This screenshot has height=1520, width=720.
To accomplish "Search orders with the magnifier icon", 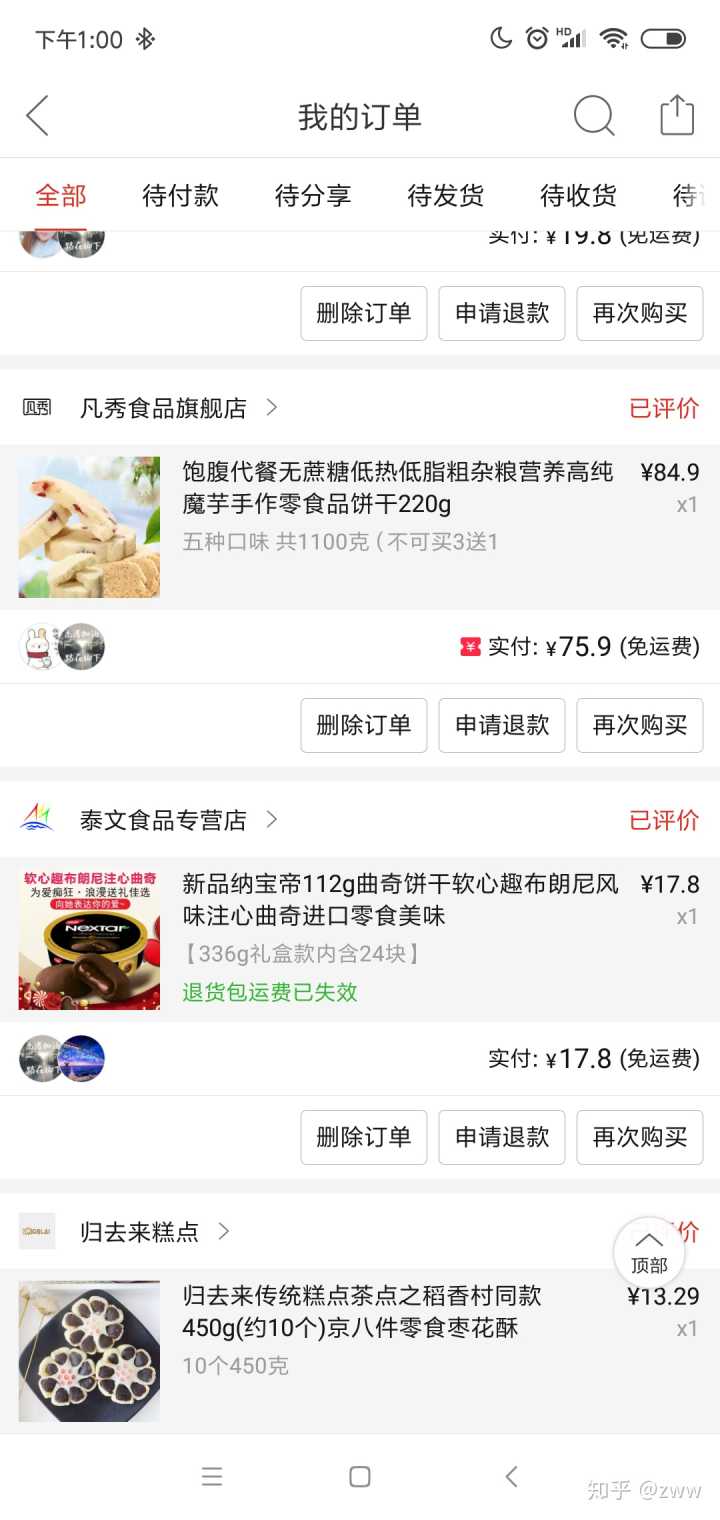I will pos(593,116).
